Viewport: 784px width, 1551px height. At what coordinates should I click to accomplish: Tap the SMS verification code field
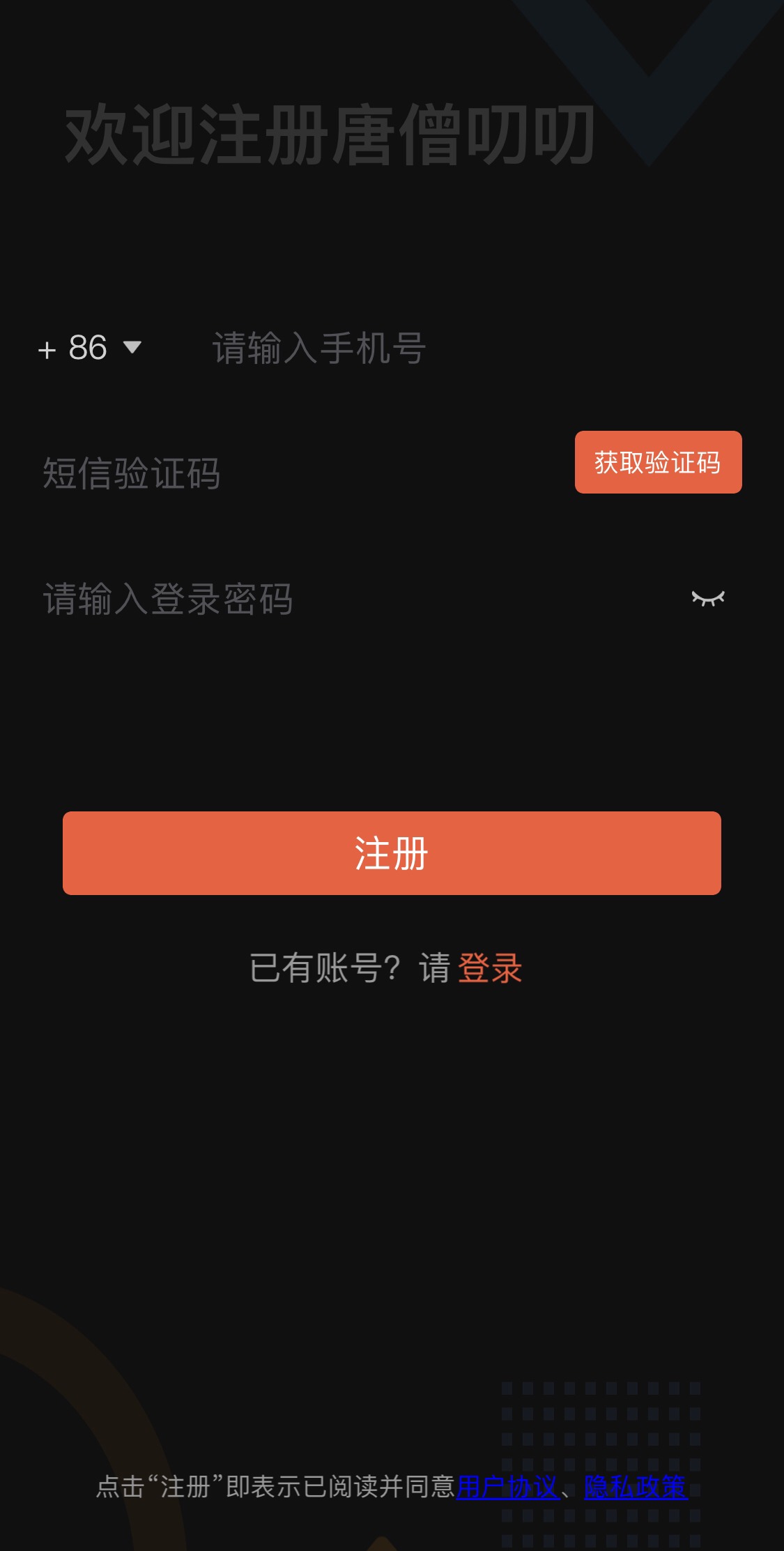[x=279, y=473]
